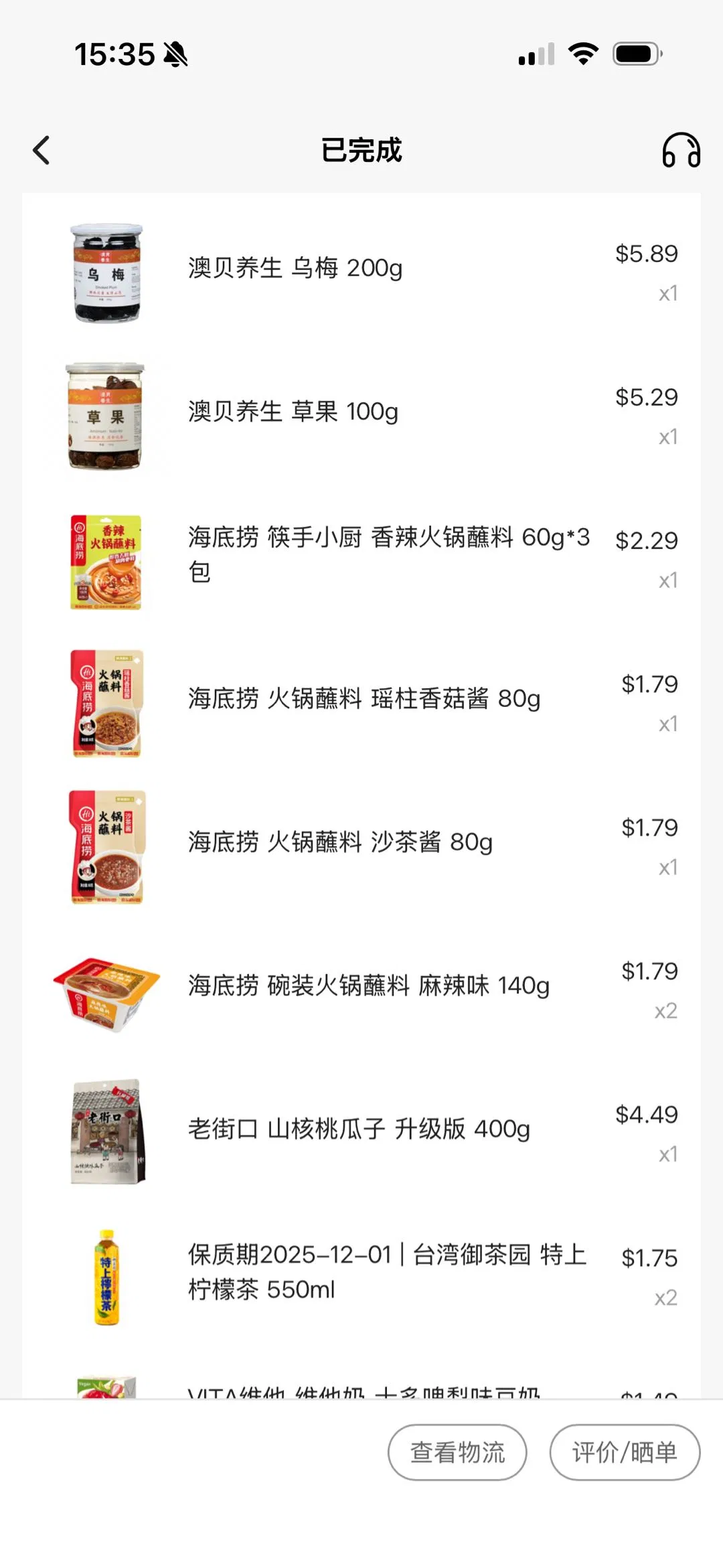Open 海底捞 沙茶酱 80g product

point(340,842)
